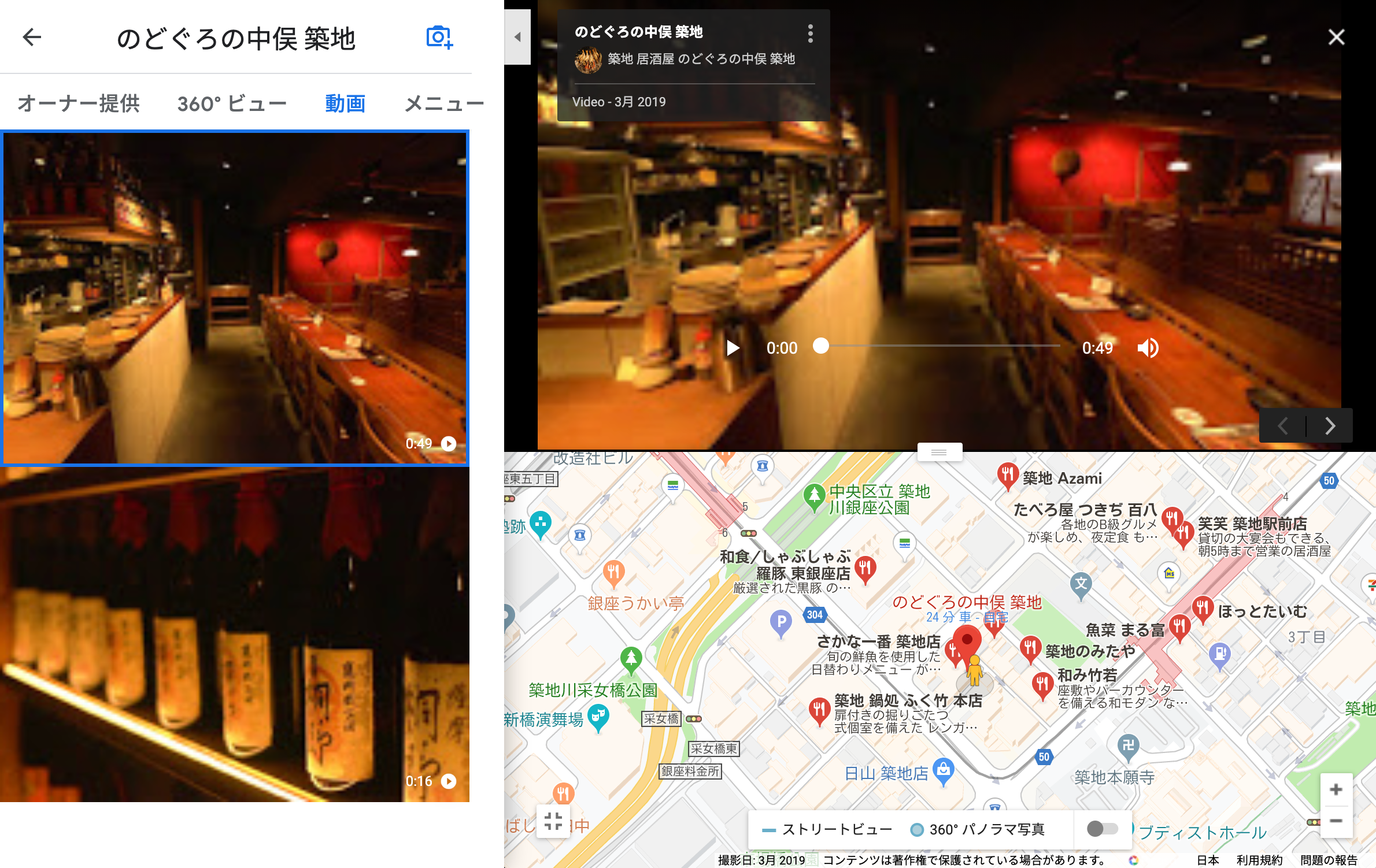This screenshot has height=868, width=1376.
Task: Mute the video sound
Action: [1148, 348]
